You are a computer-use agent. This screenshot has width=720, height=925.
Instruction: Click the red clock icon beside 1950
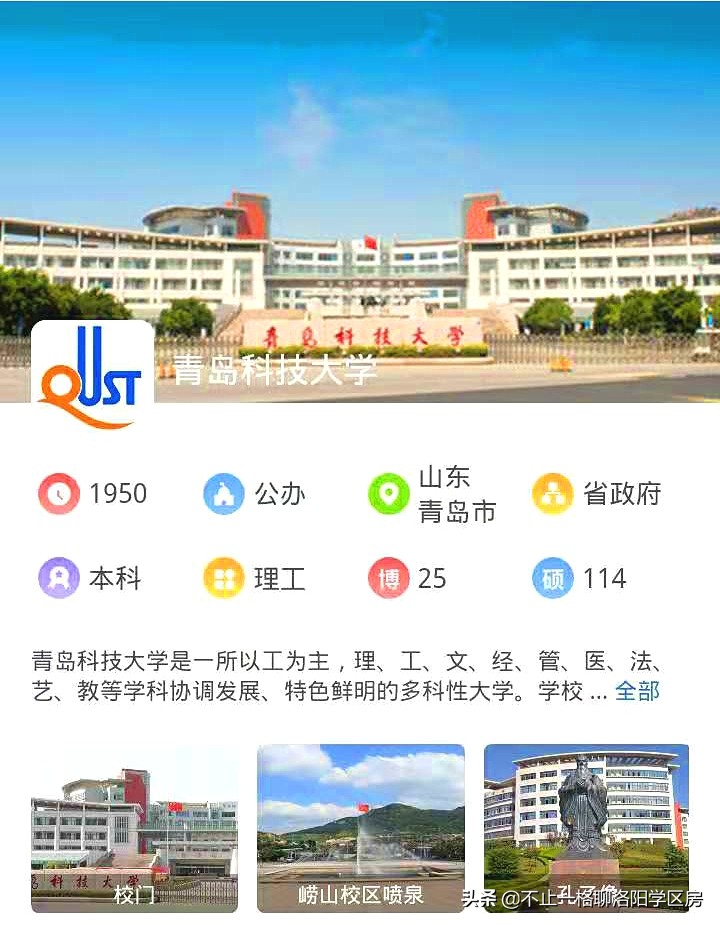[62, 494]
